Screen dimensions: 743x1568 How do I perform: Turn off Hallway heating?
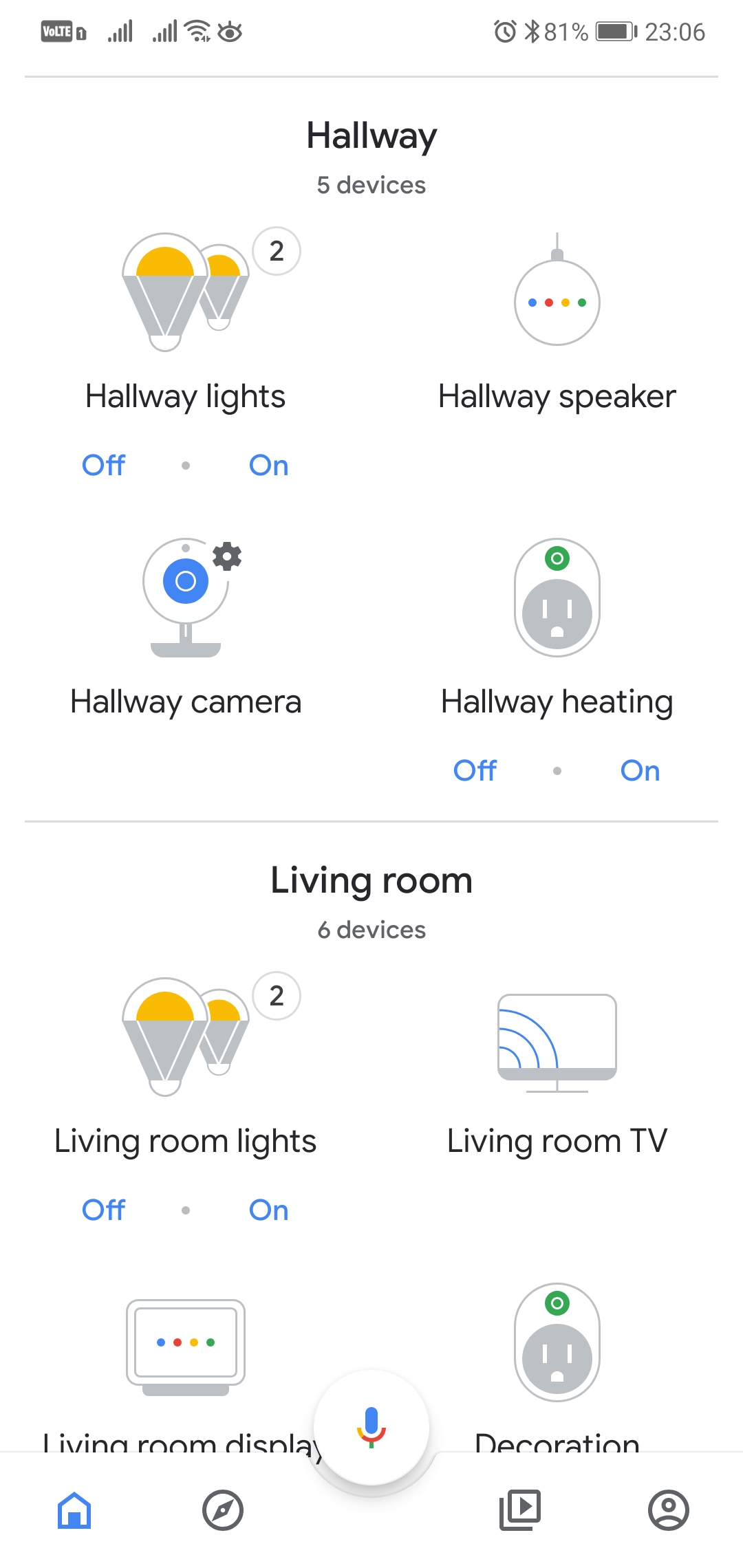(x=475, y=771)
